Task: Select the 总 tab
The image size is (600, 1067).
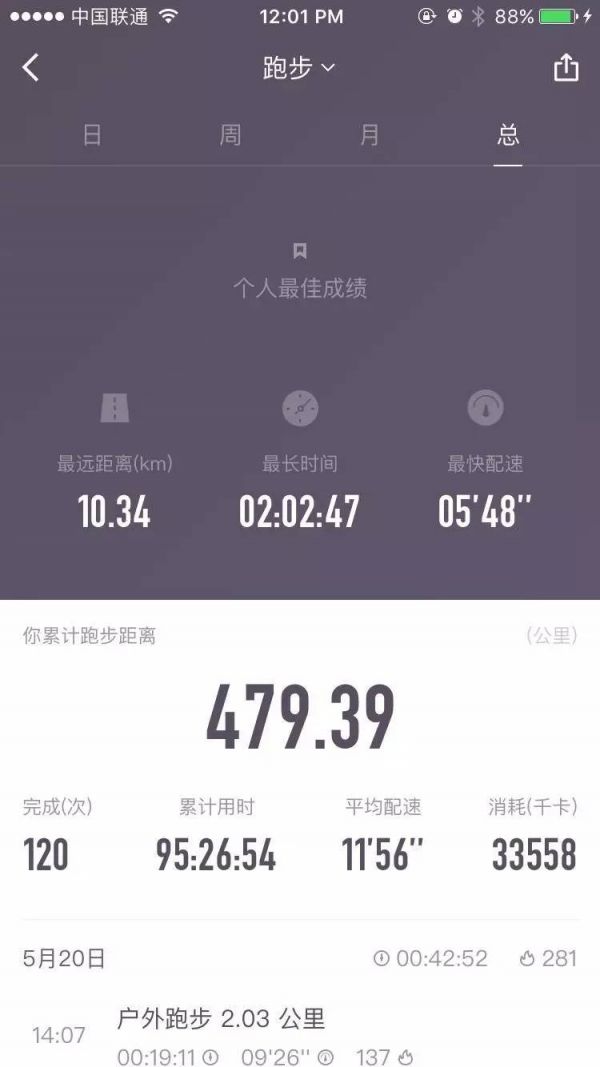Action: (x=508, y=135)
